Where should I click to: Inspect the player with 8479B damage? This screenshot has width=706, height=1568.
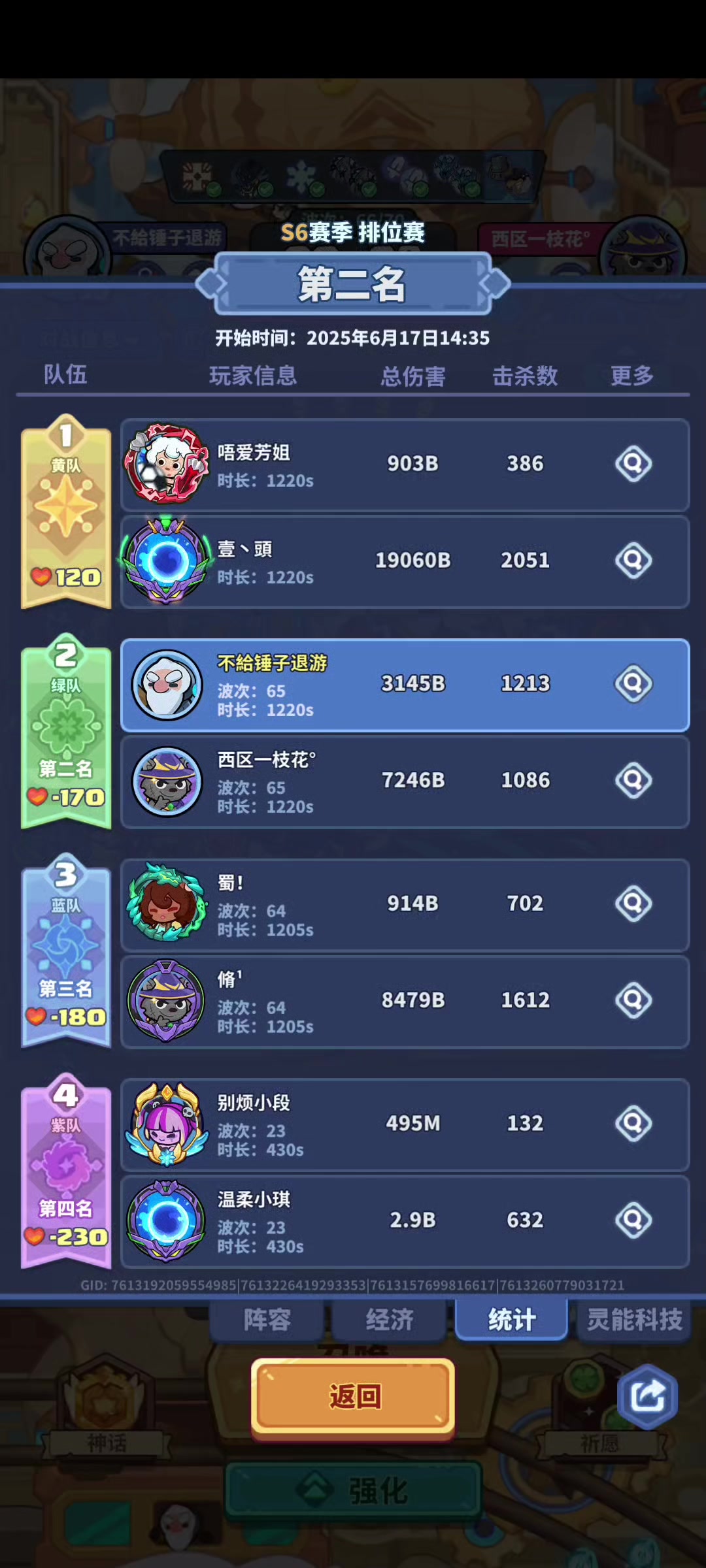click(633, 1000)
